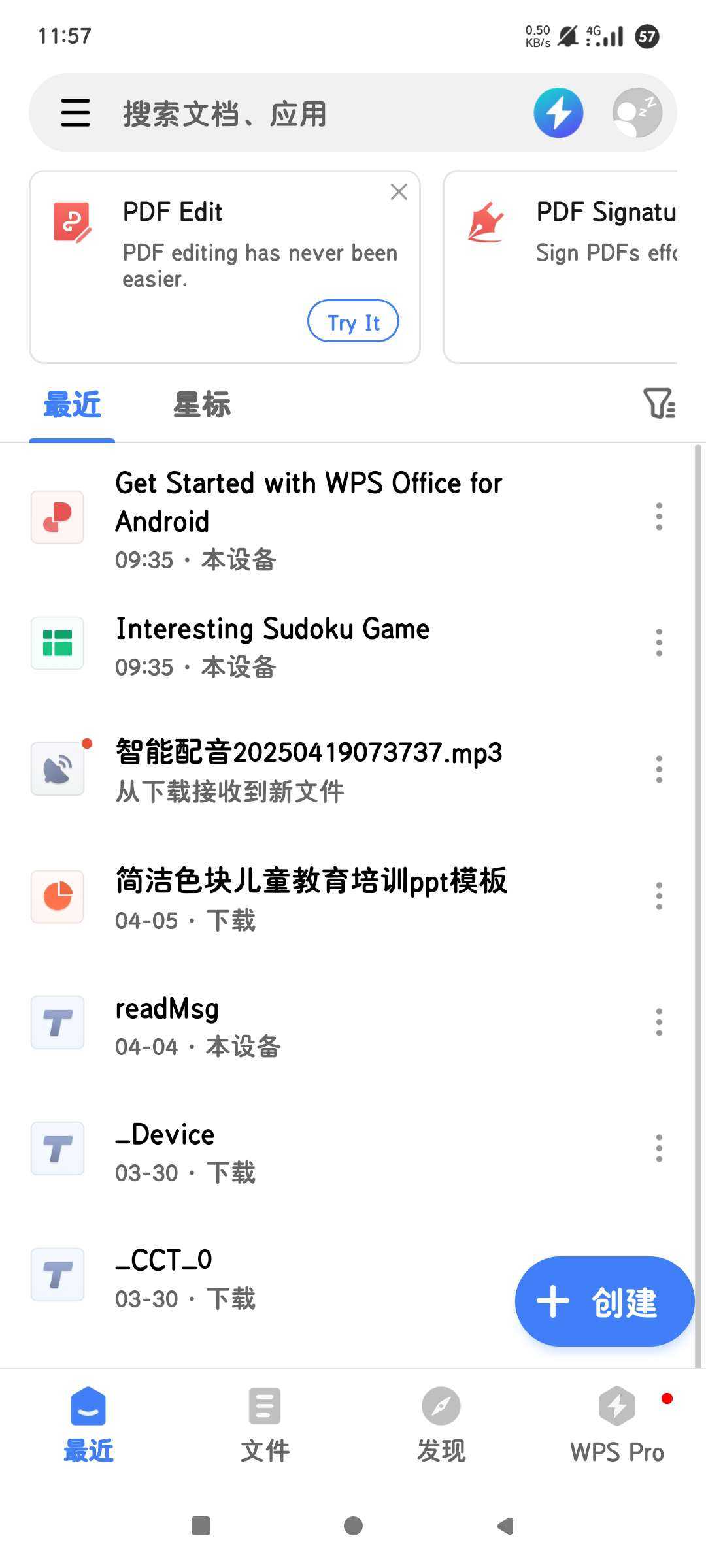Tap the system back button
This screenshot has width=706, height=1568.
[x=505, y=1526]
